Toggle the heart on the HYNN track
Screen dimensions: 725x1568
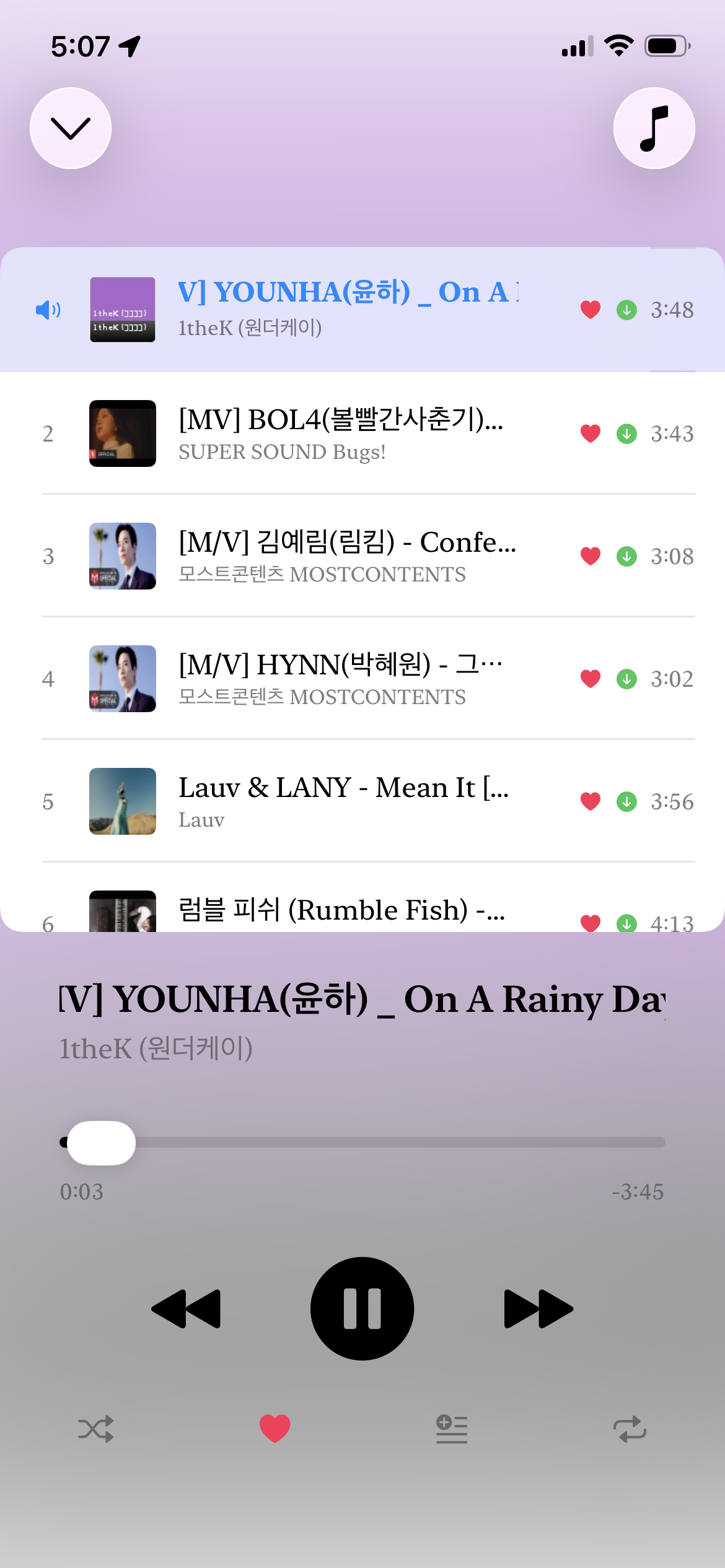click(589, 679)
